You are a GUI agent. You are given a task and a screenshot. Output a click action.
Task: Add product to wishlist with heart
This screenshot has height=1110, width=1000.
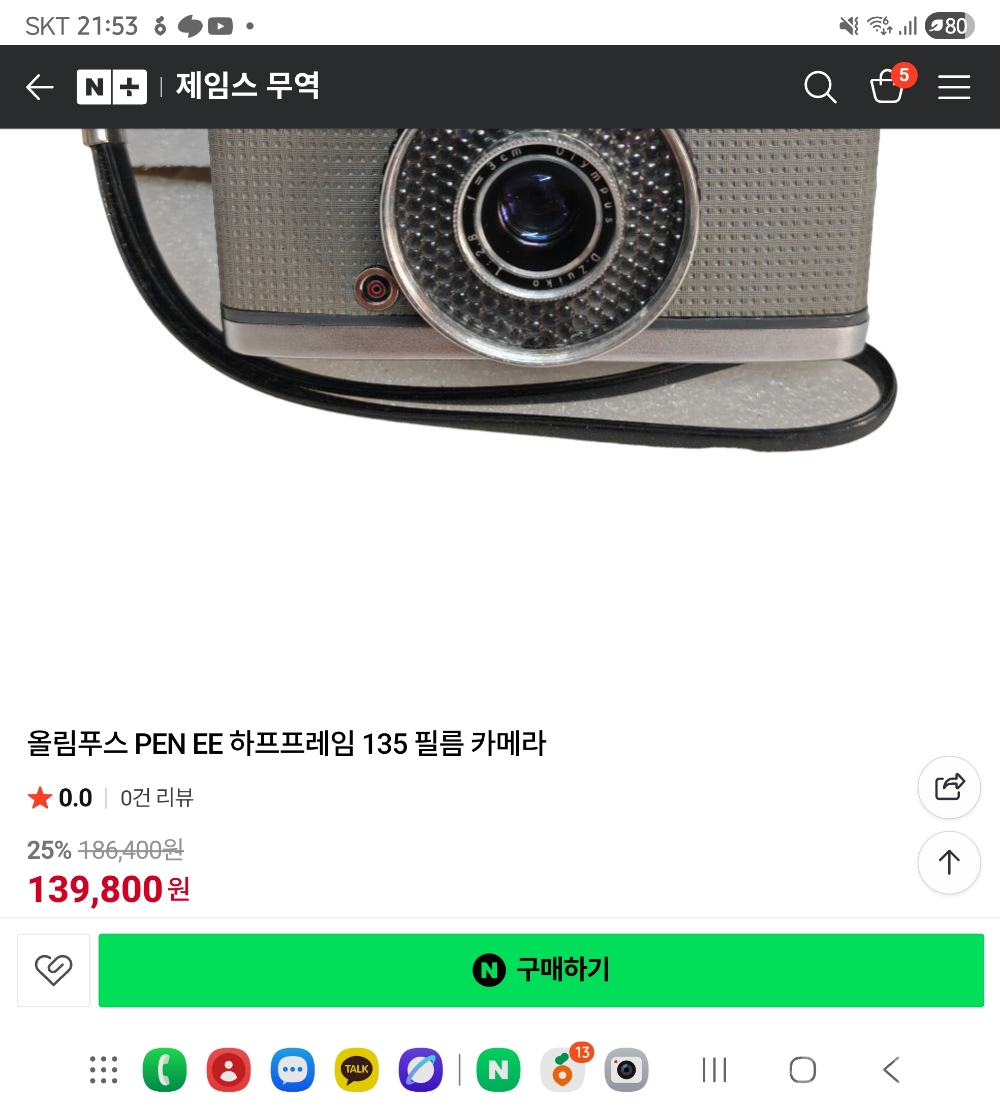(53, 970)
